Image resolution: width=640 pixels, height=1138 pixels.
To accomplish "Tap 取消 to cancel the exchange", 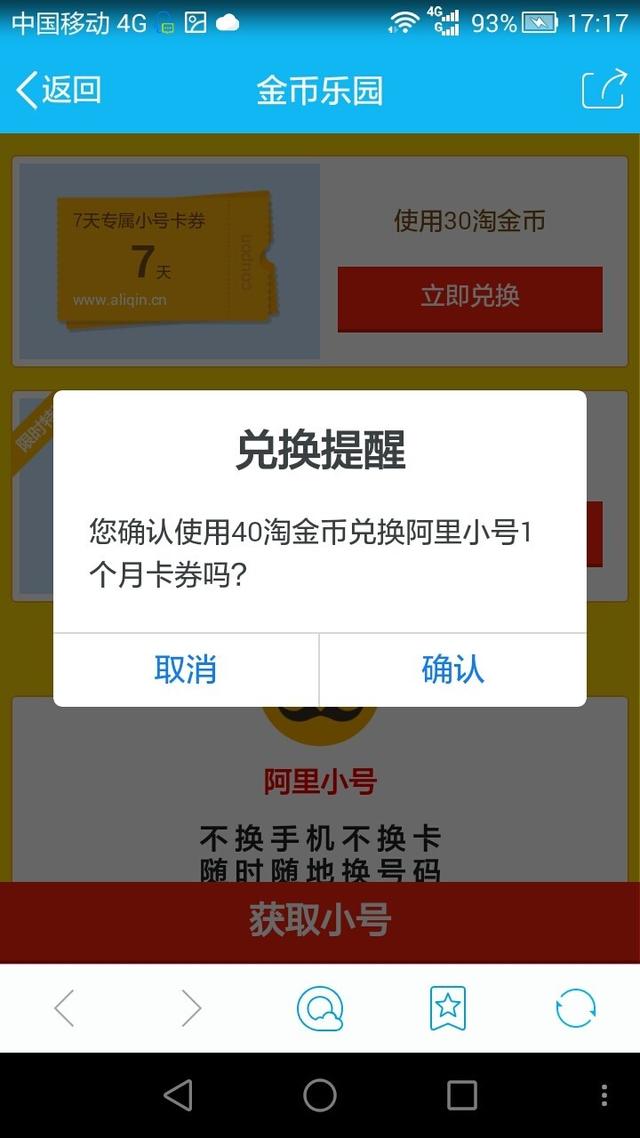I will 186,669.
